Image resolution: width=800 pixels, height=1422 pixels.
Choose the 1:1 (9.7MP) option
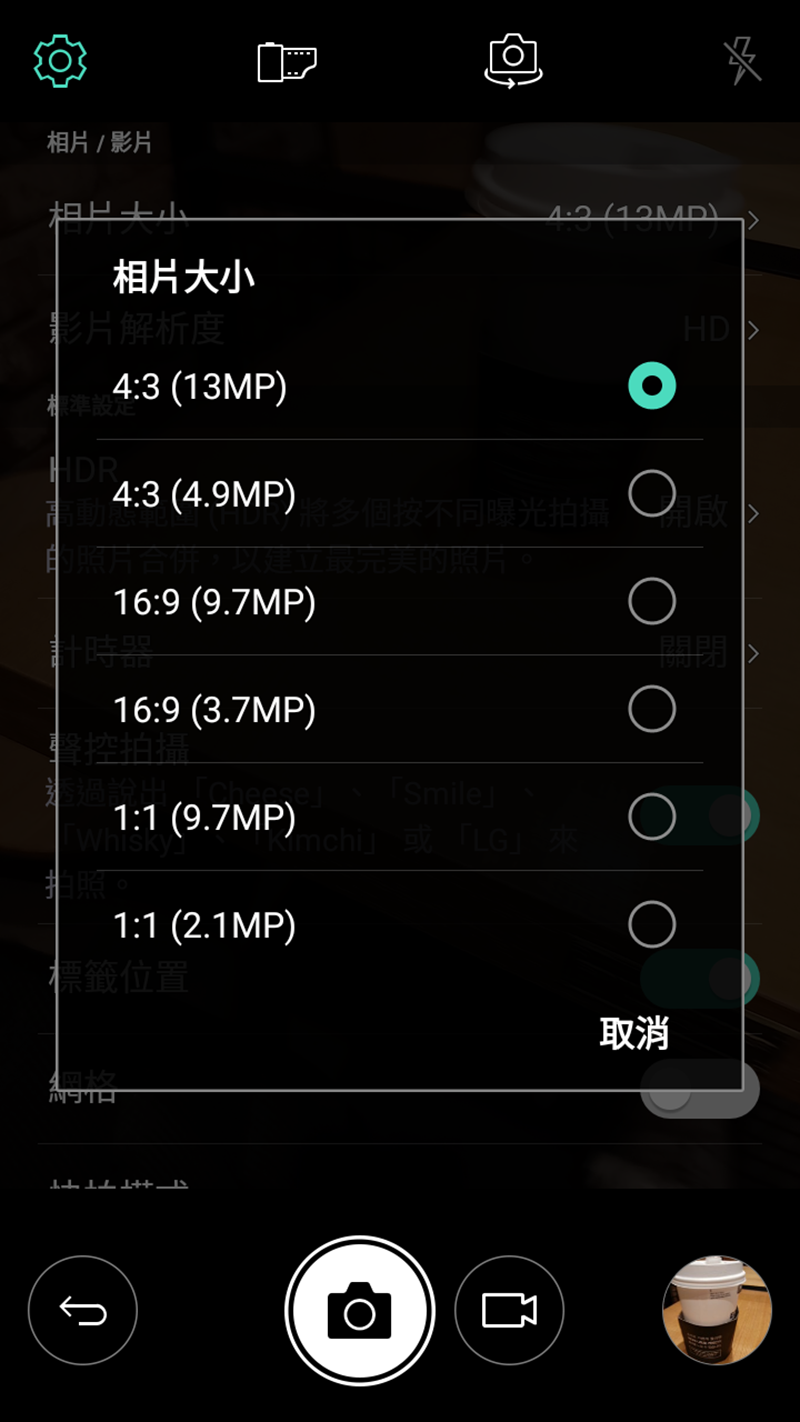[400, 817]
